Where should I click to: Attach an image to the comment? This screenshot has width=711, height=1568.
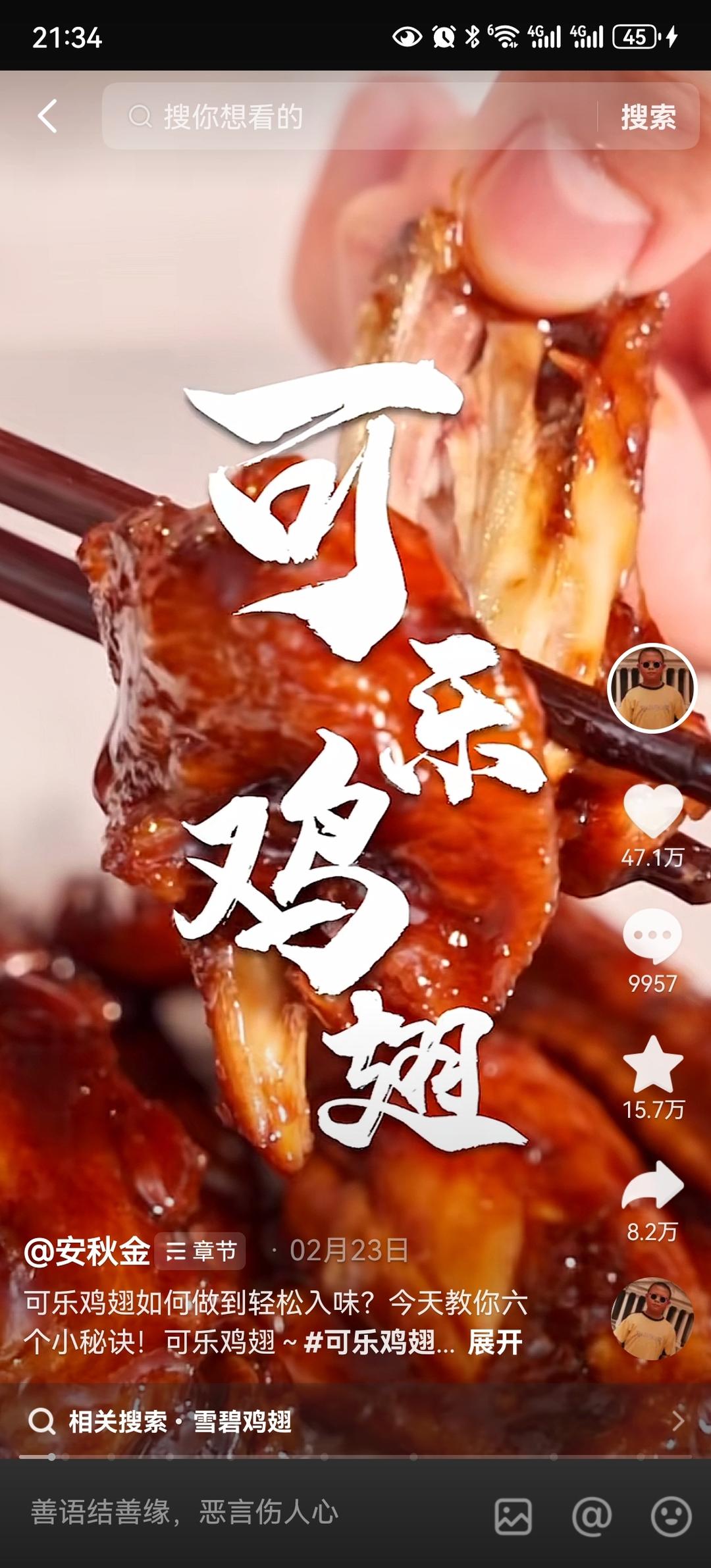(513, 1516)
